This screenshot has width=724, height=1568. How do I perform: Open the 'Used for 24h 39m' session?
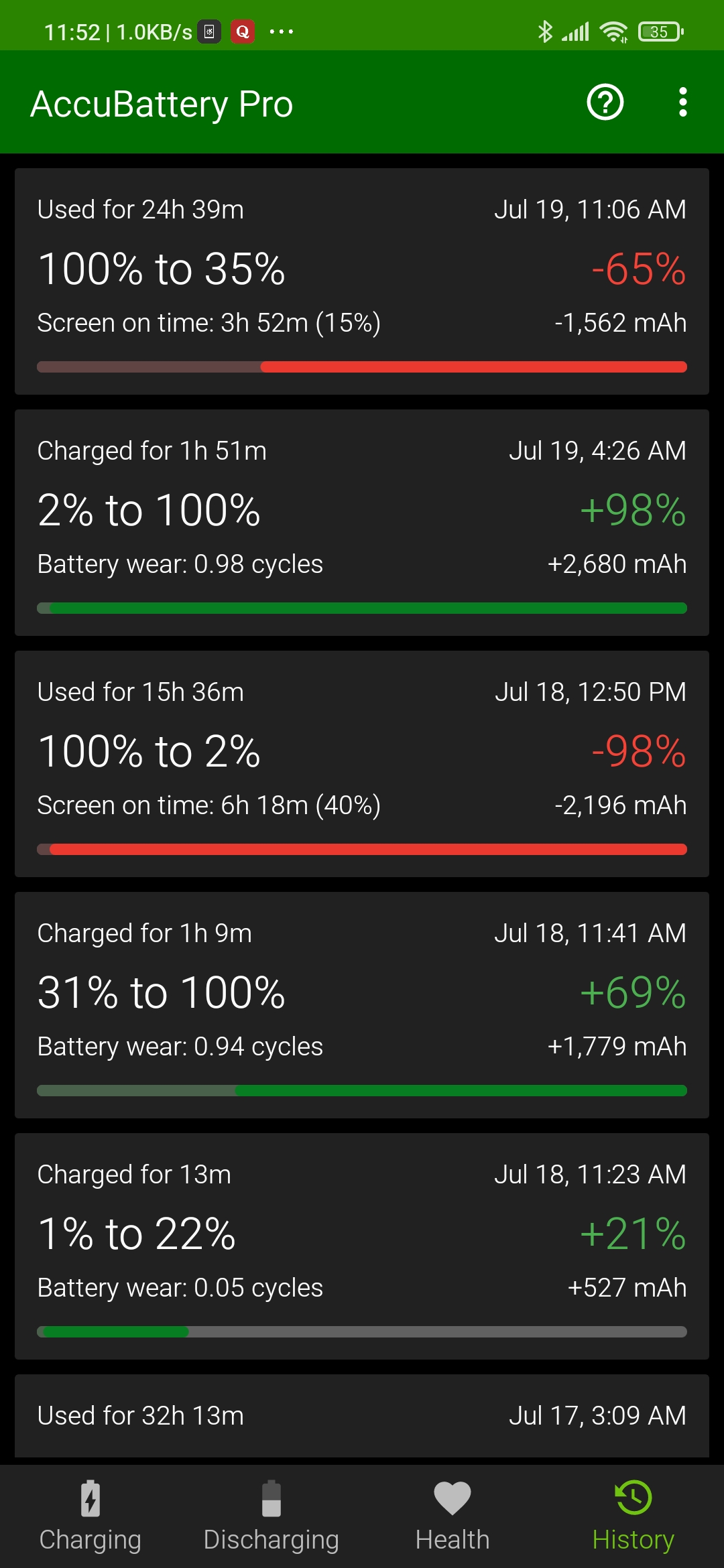362,281
